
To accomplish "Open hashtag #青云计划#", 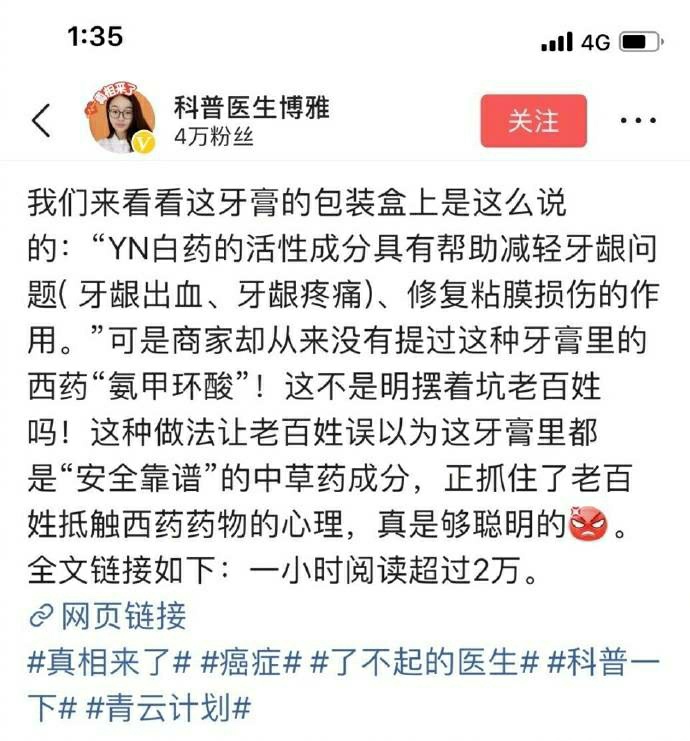I will point(168,708).
